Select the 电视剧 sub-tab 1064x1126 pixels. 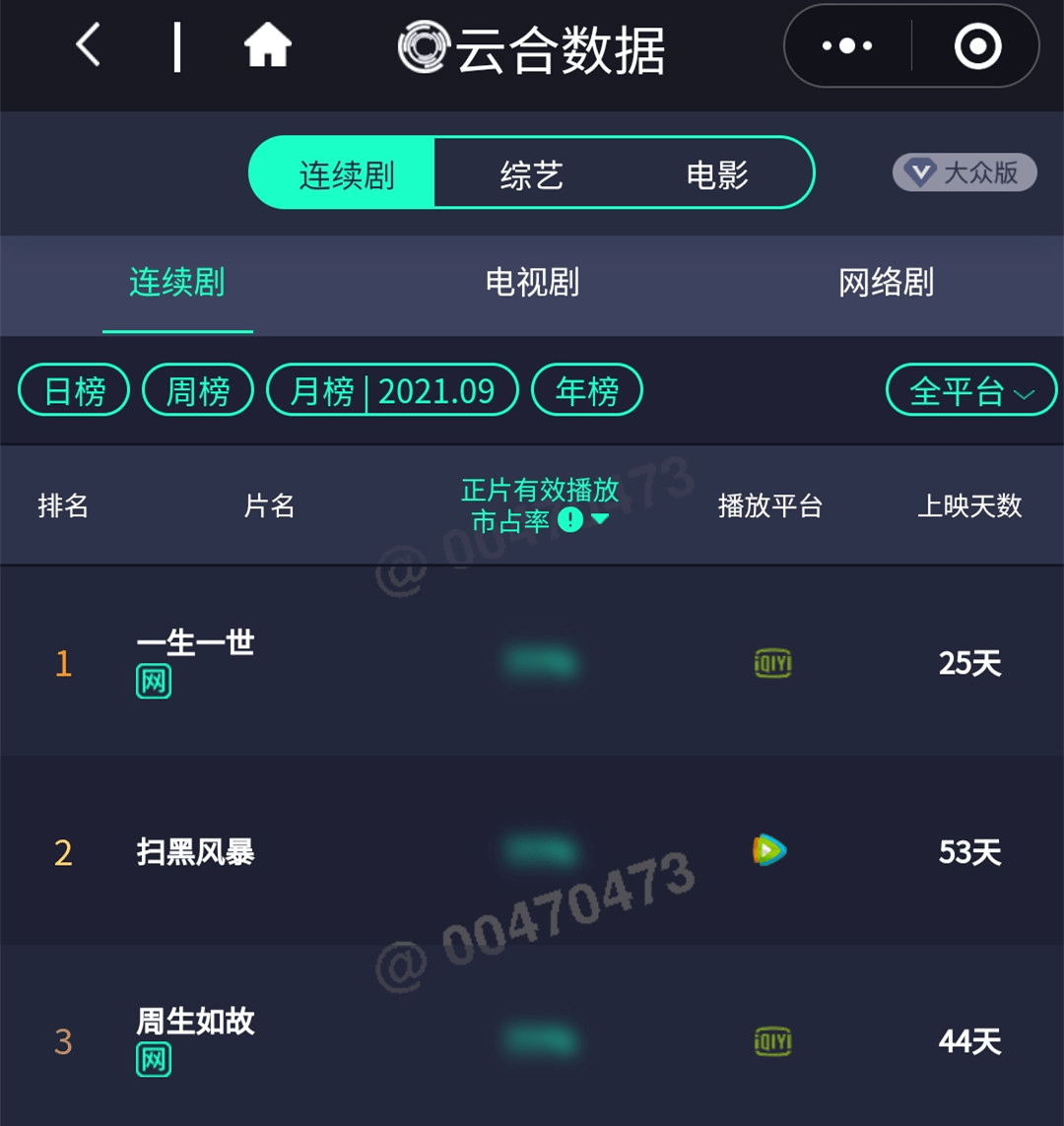(530, 283)
